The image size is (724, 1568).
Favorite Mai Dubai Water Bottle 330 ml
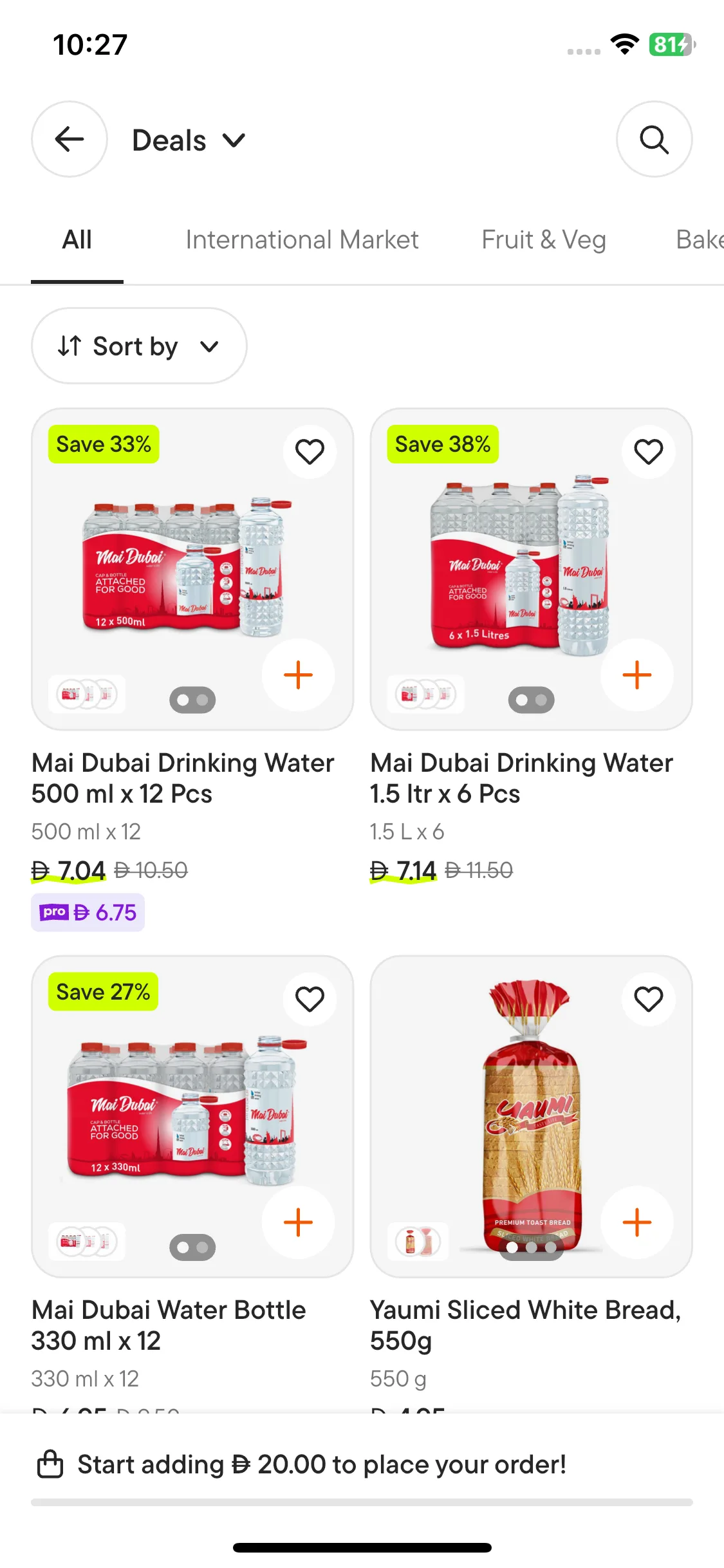310,1000
